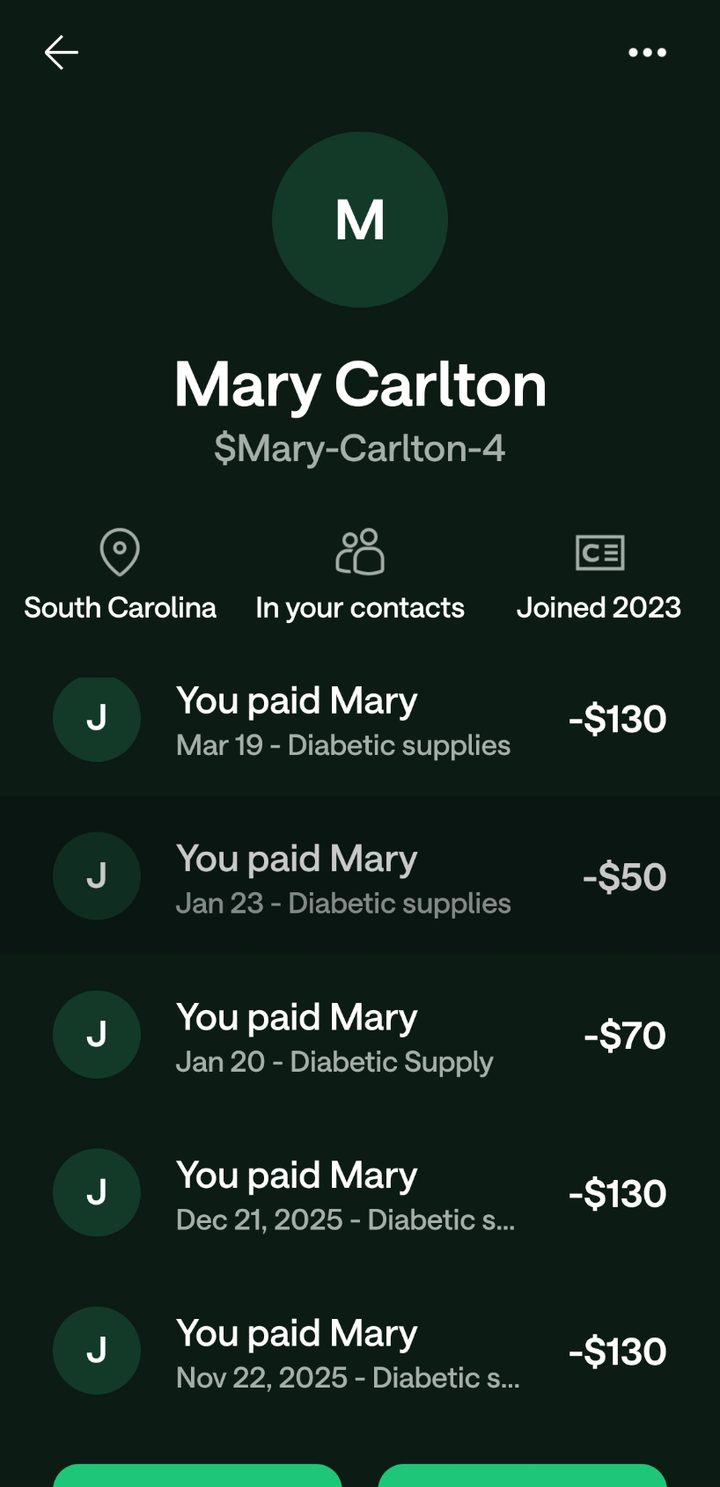720x1487 pixels.
Task: Click the In your contacts label
Action: click(x=360, y=607)
